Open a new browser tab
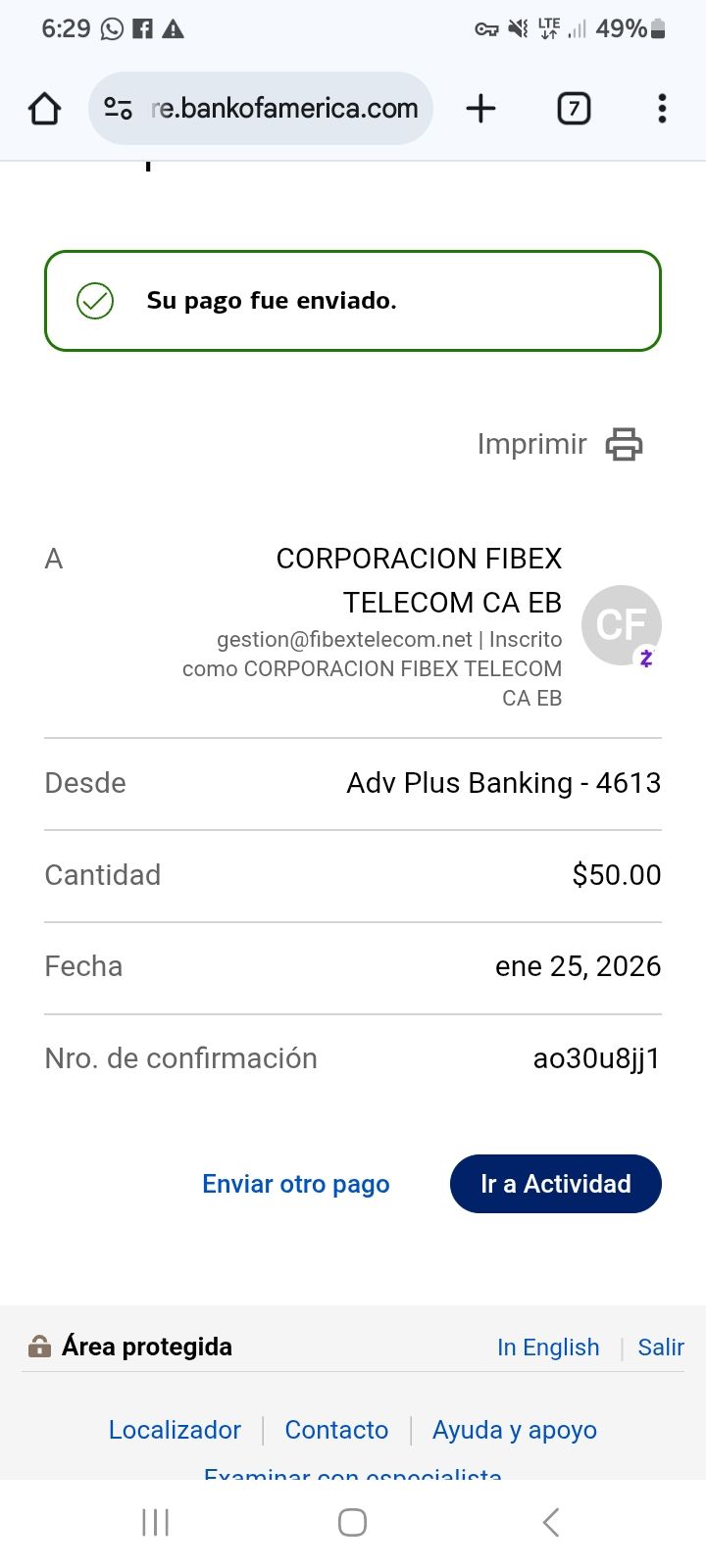 [x=480, y=109]
